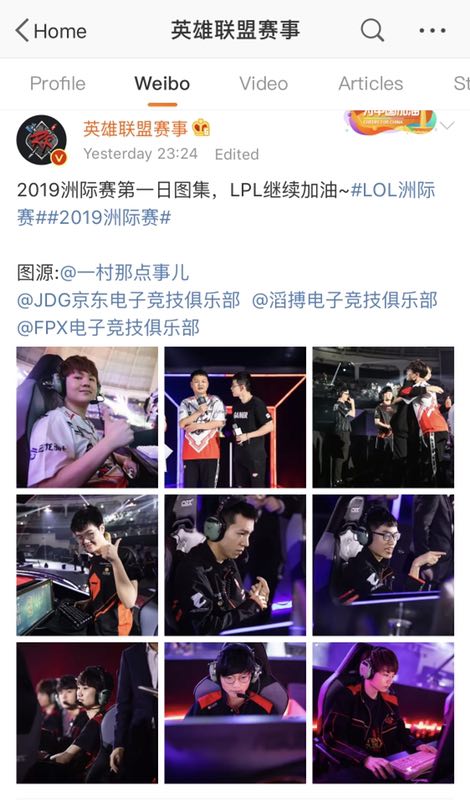This screenshot has width=470, height=800.
Task: Open photo of players hugging on stage
Action: point(383,417)
